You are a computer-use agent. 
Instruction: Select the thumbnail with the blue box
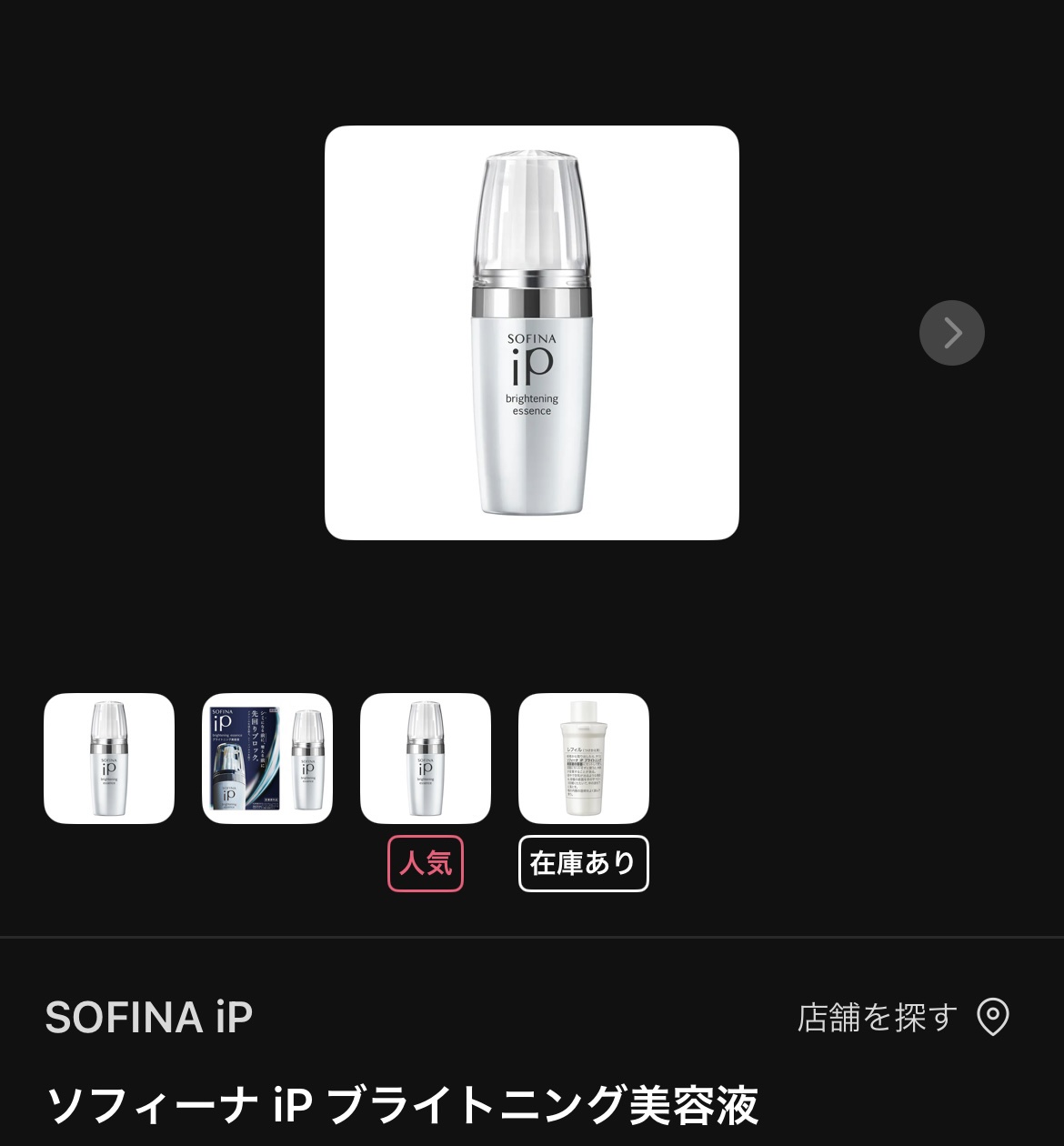(x=267, y=759)
